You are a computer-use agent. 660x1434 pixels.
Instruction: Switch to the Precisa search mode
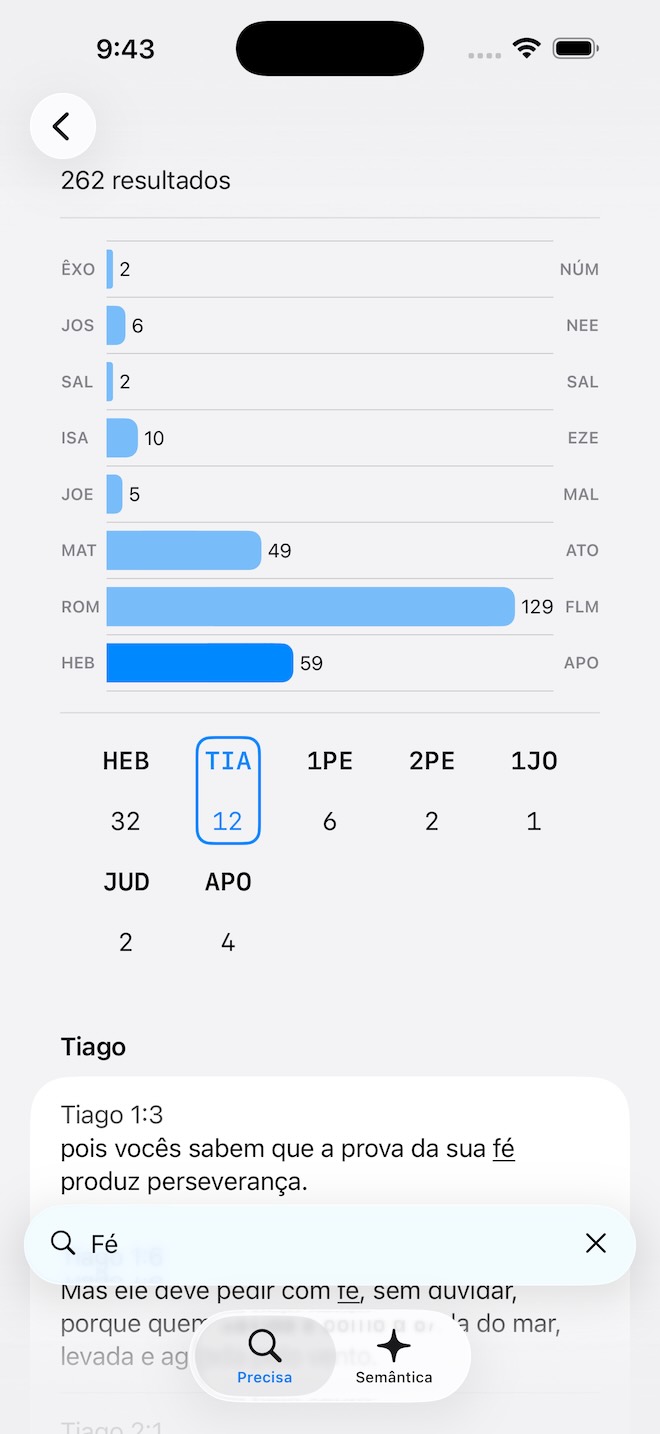coord(265,1356)
